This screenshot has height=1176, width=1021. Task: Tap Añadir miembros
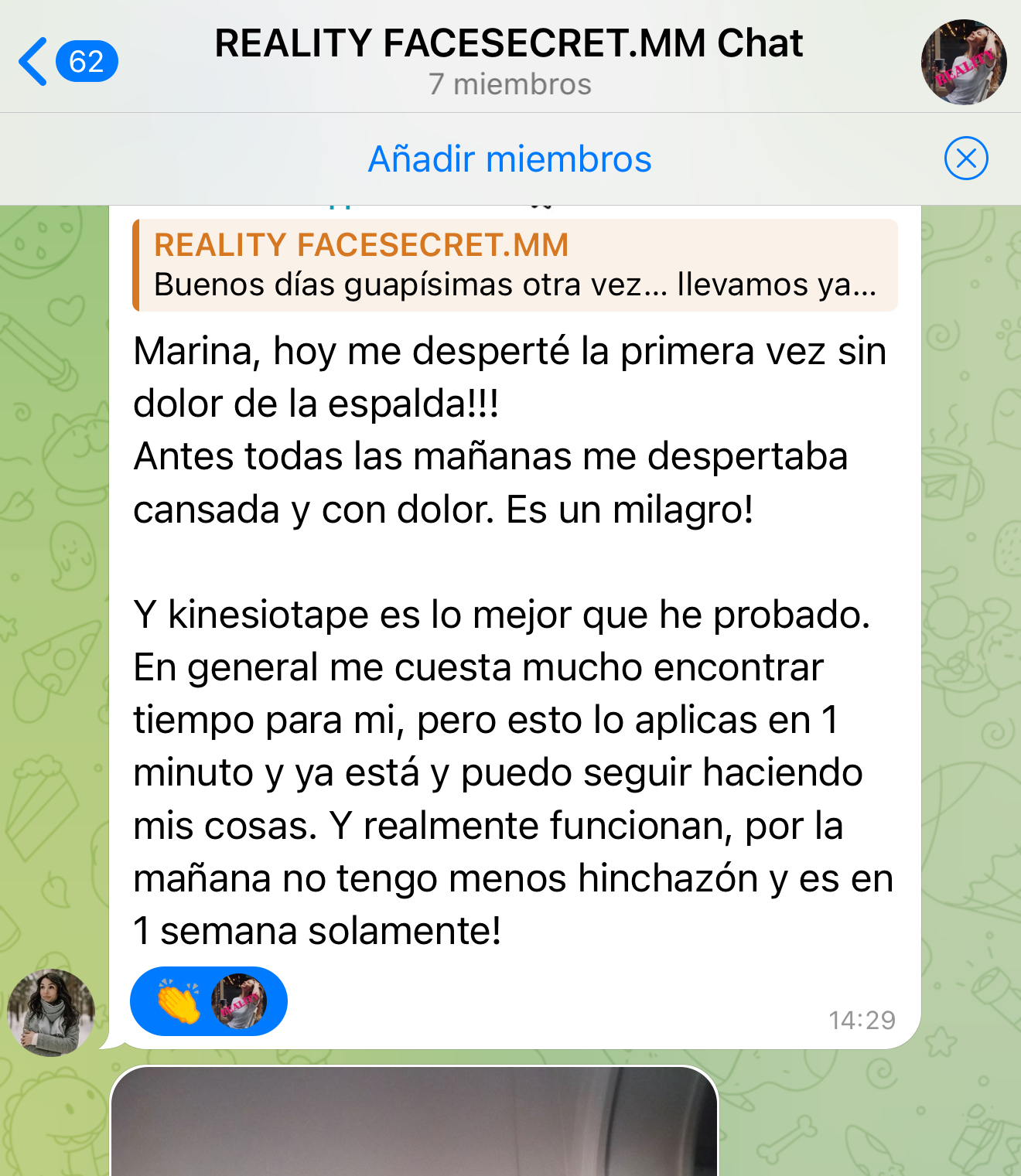[x=510, y=159]
